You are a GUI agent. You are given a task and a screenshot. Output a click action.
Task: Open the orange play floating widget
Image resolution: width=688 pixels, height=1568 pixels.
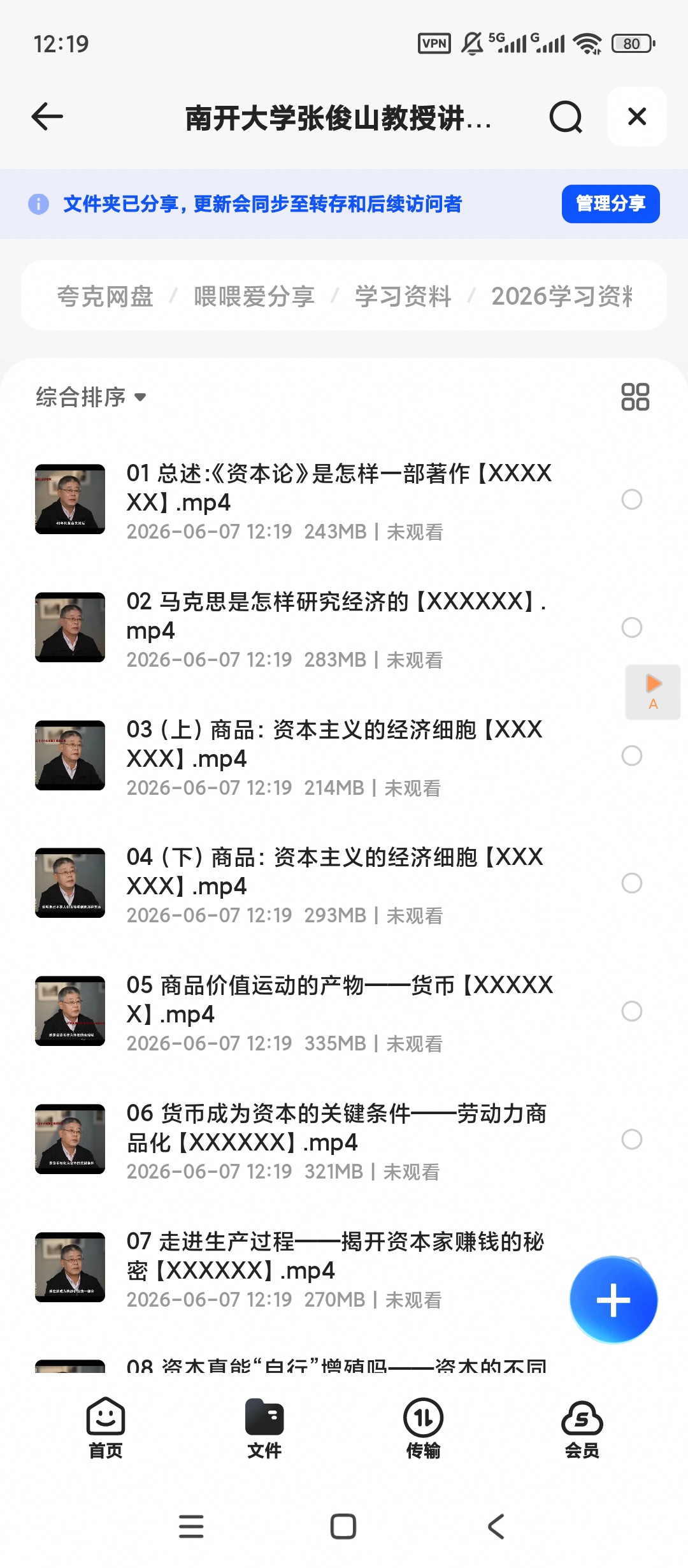653,692
